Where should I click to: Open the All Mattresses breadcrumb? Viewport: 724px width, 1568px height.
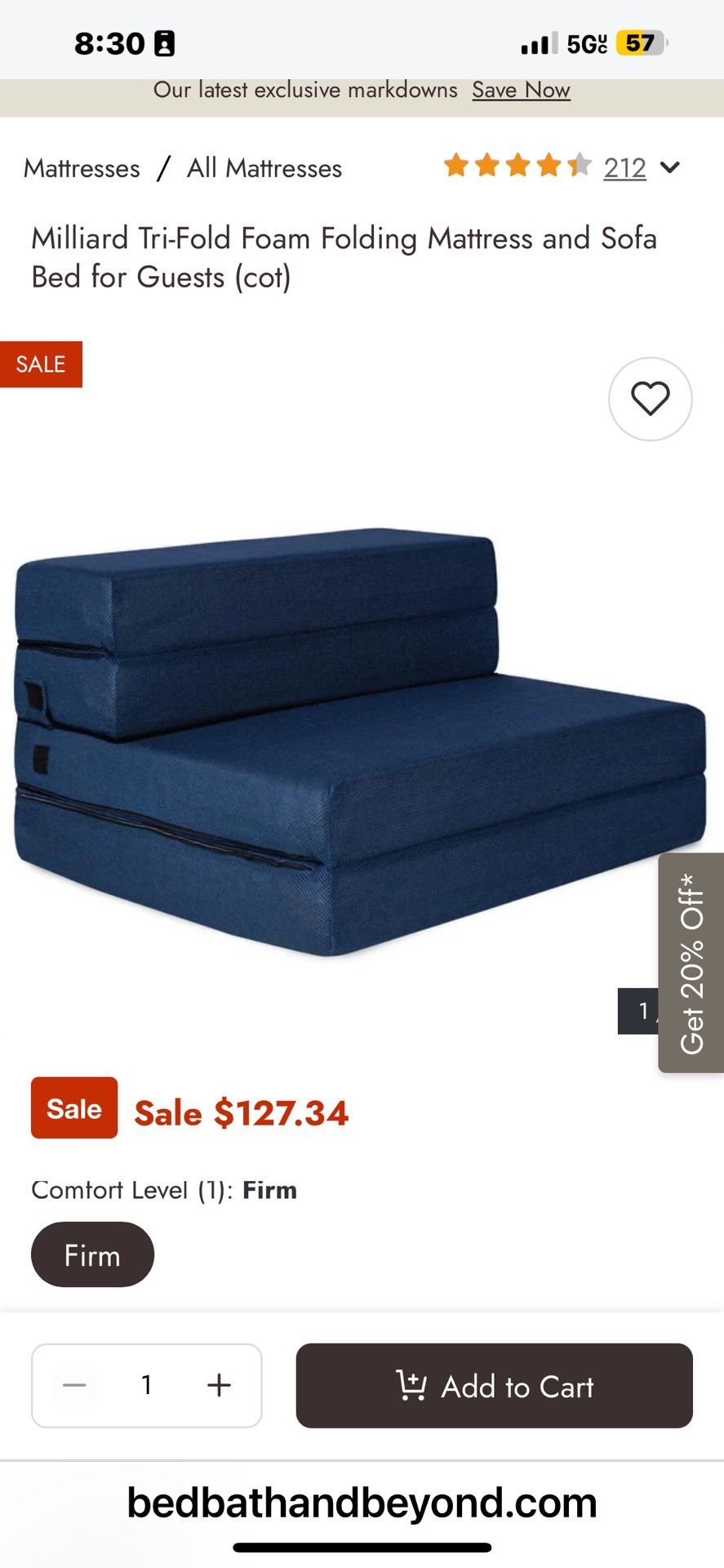click(264, 168)
